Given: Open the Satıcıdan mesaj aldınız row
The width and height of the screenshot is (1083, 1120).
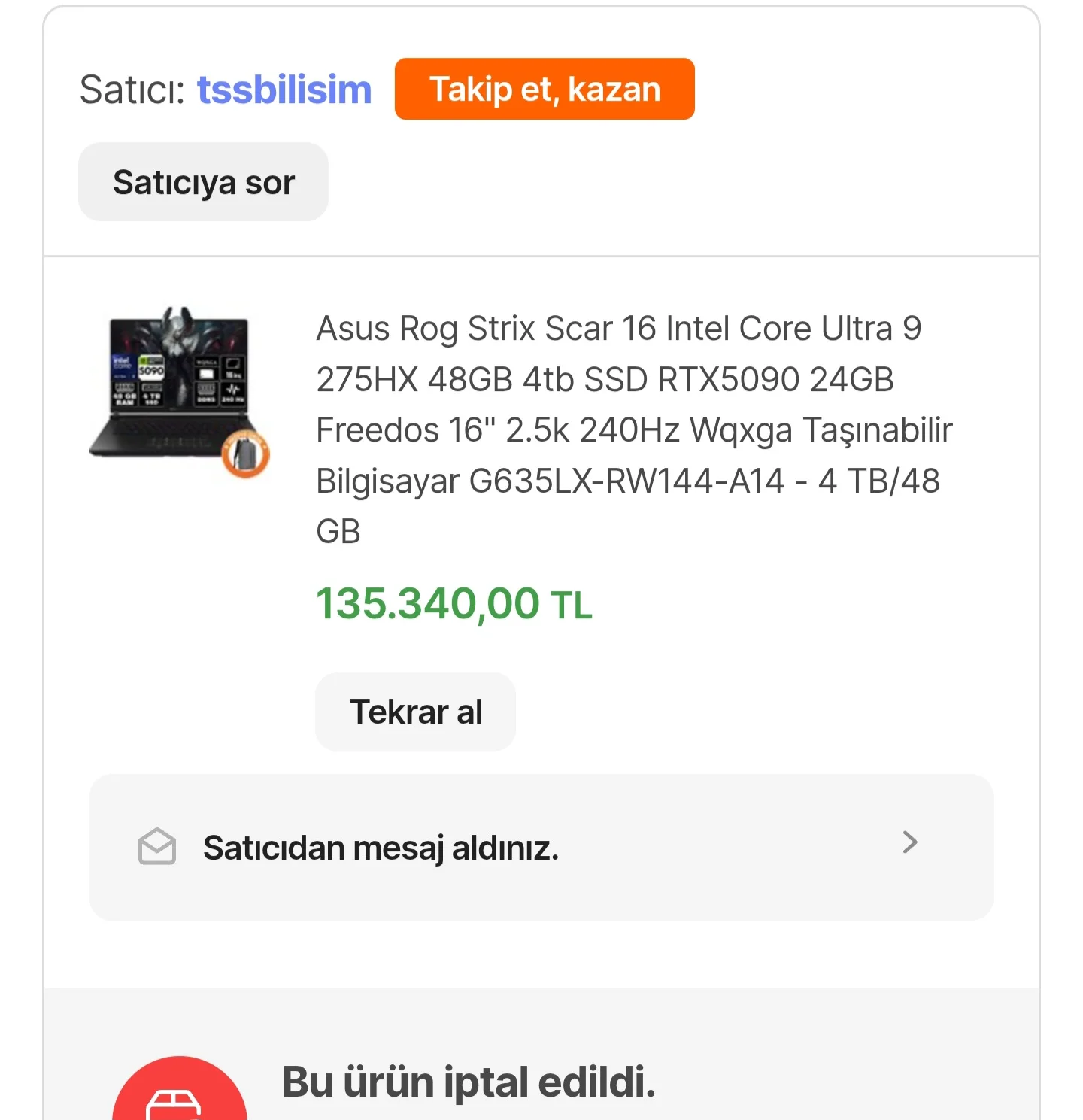Looking at the screenshot, I should click(541, 847).
